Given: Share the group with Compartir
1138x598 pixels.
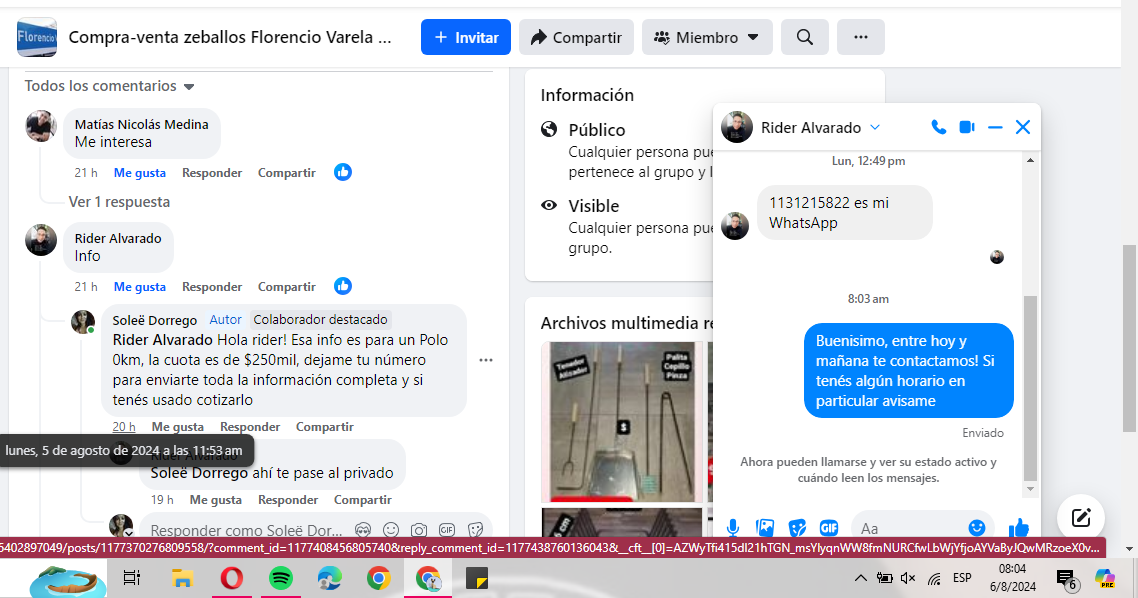Looking at the screenshot, I should pyautogui.click(x=576, y=37).
